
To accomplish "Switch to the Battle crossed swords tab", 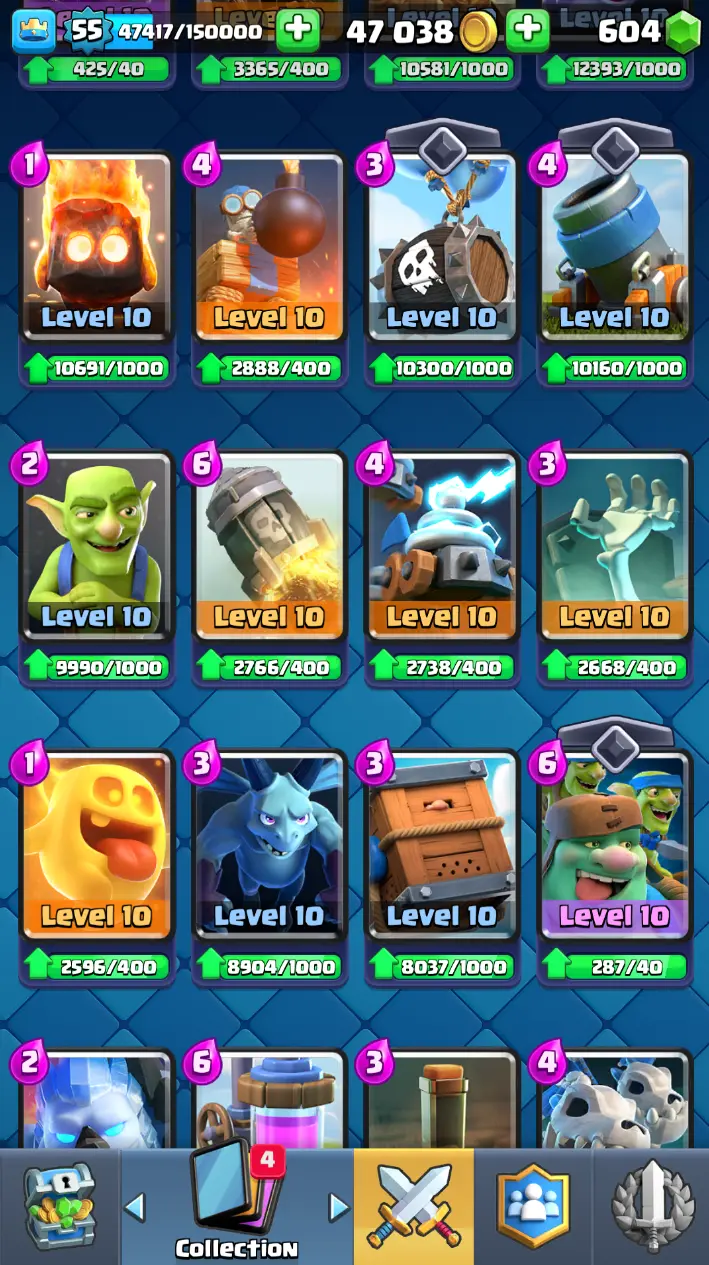I will (413, 1207).
